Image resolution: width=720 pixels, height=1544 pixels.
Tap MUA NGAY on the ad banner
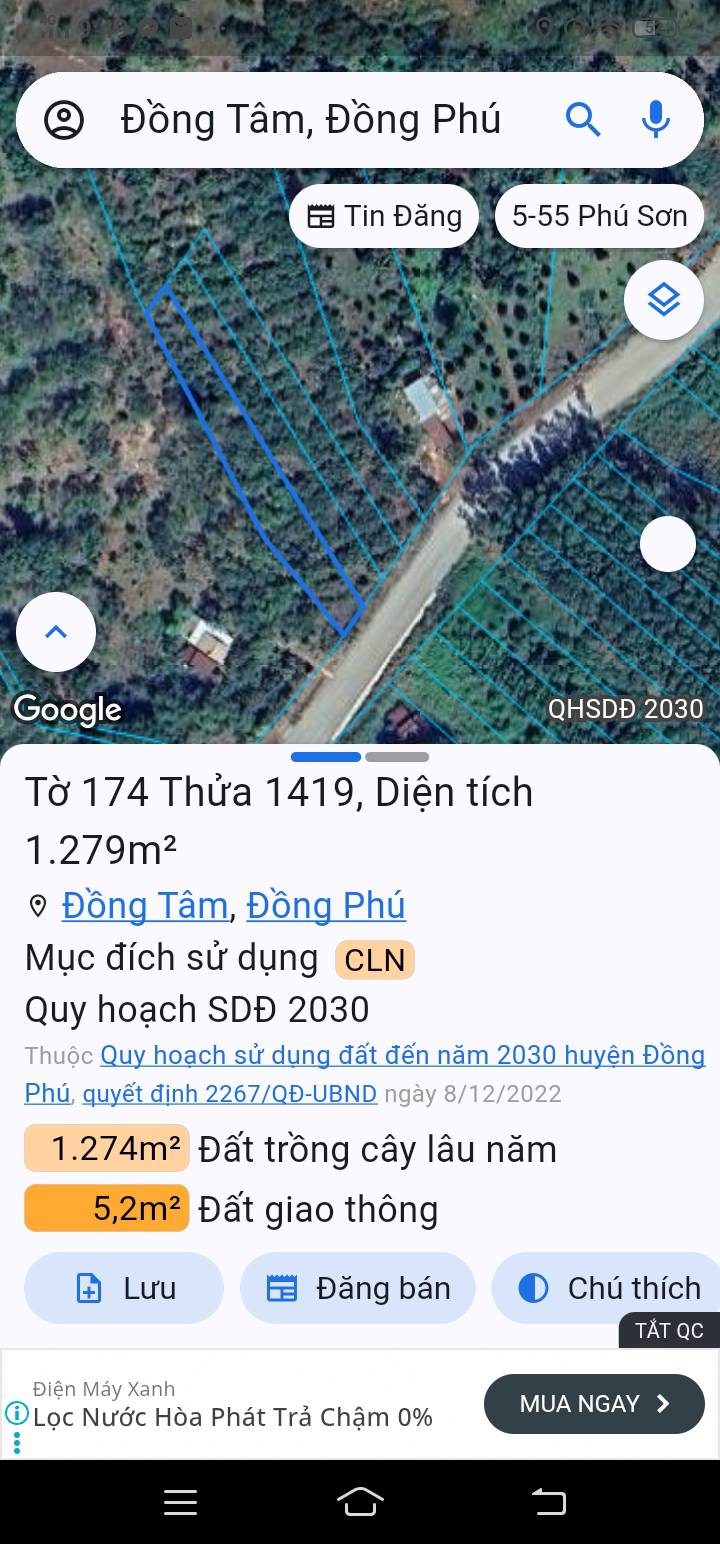click(594, 1404)
